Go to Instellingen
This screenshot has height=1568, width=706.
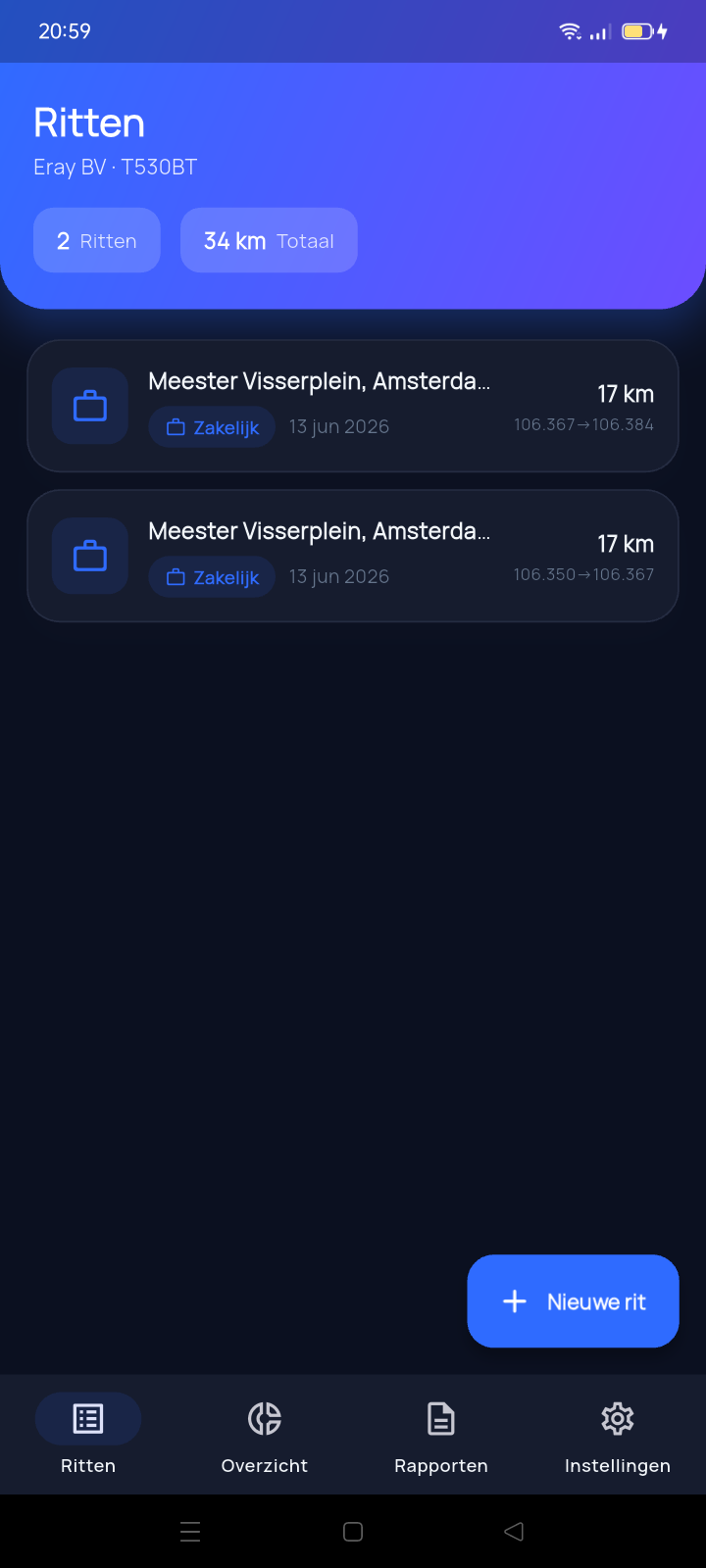(x=618, y=1435)
